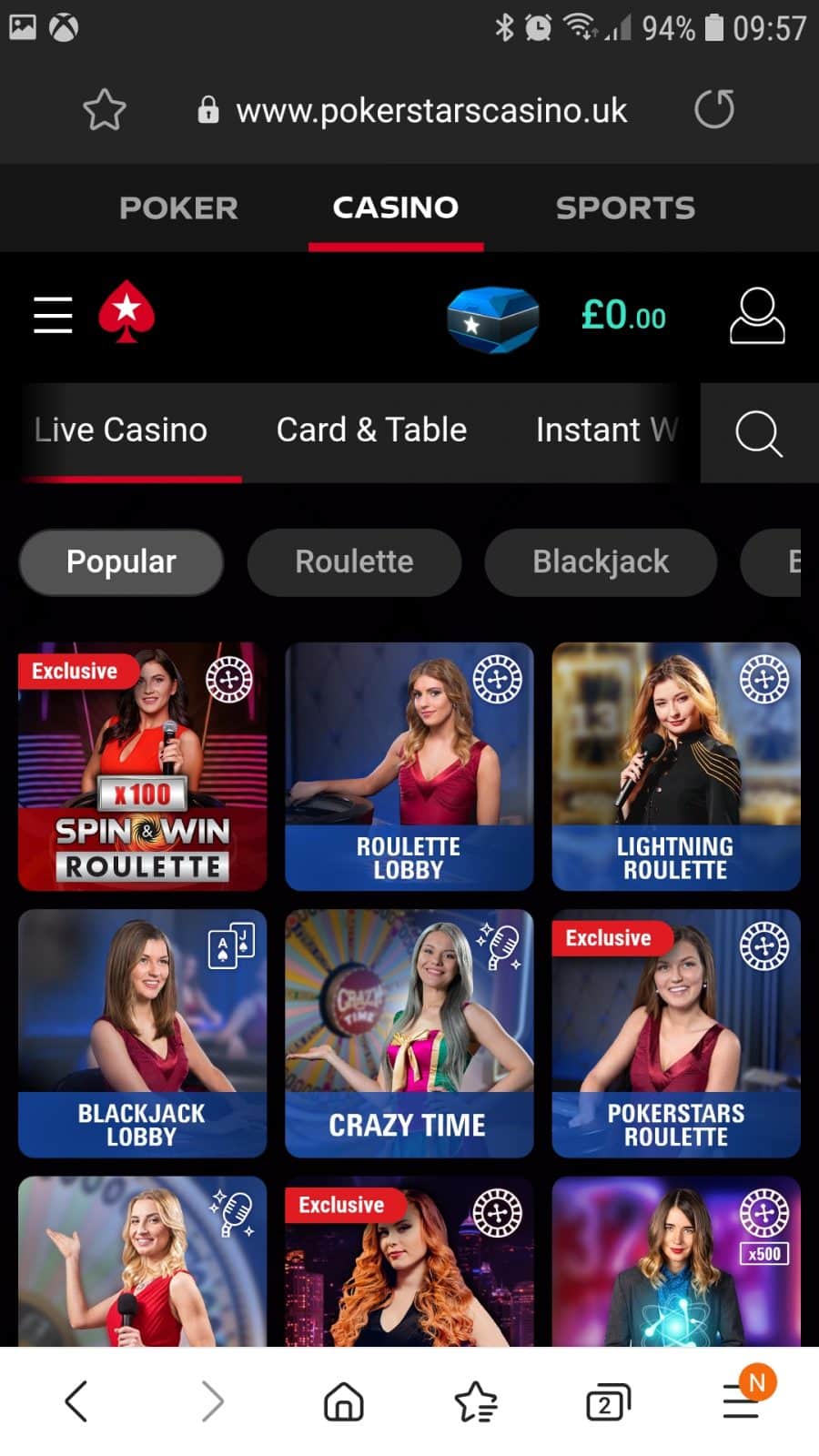Open the Blackjack Lobby tile
The width and height of the screenshot is (819, 1456).
(x=142, y=1033)
